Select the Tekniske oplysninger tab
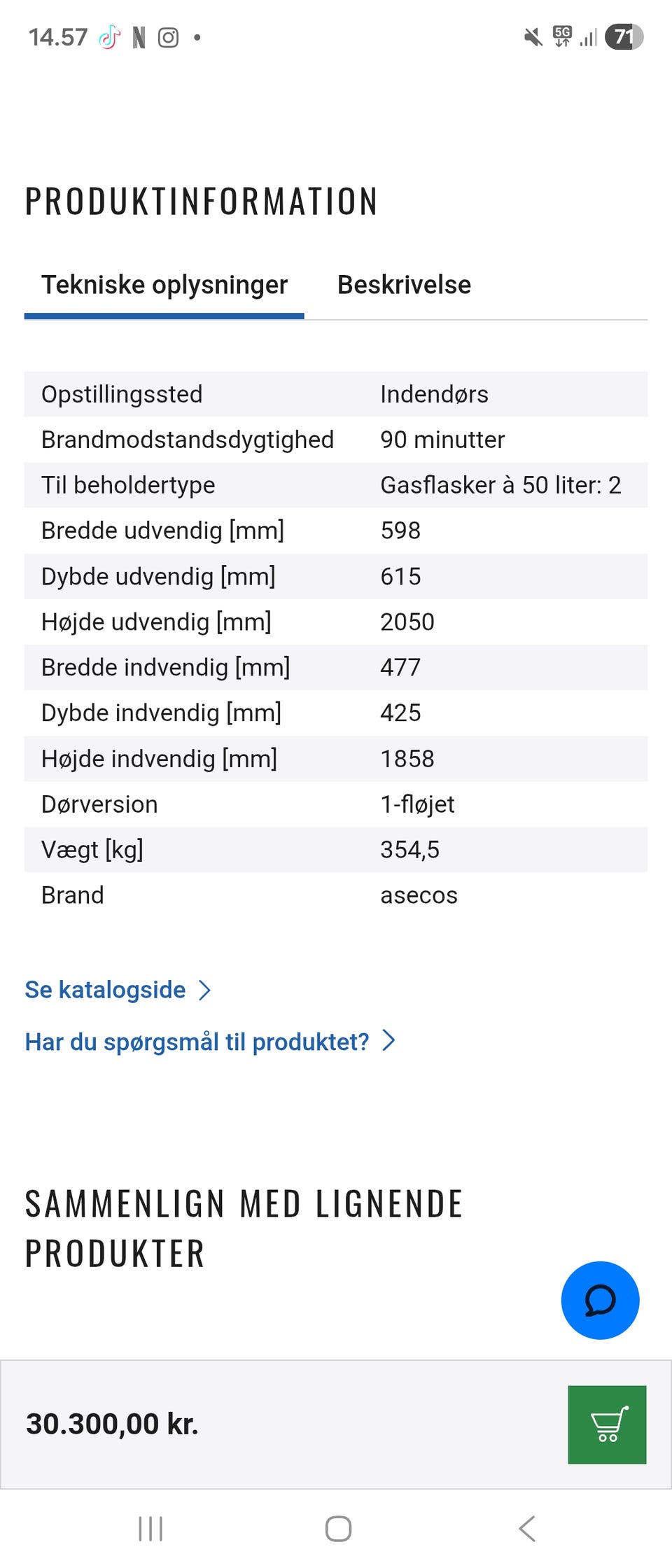Viewport: 672px width, 1568px height. [164, 285]
